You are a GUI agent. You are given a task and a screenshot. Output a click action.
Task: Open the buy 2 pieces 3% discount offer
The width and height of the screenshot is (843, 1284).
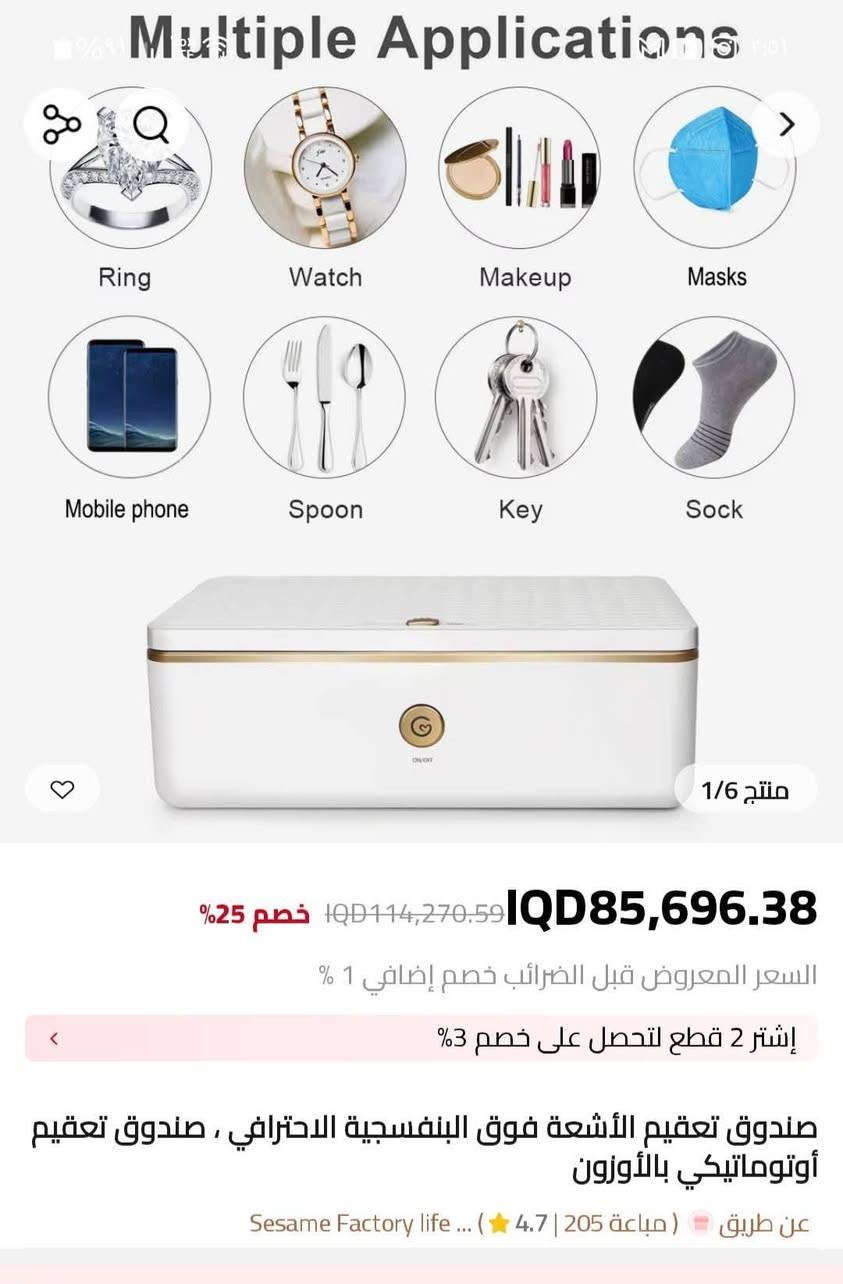pyautogui.click(x=421, y=1038)
